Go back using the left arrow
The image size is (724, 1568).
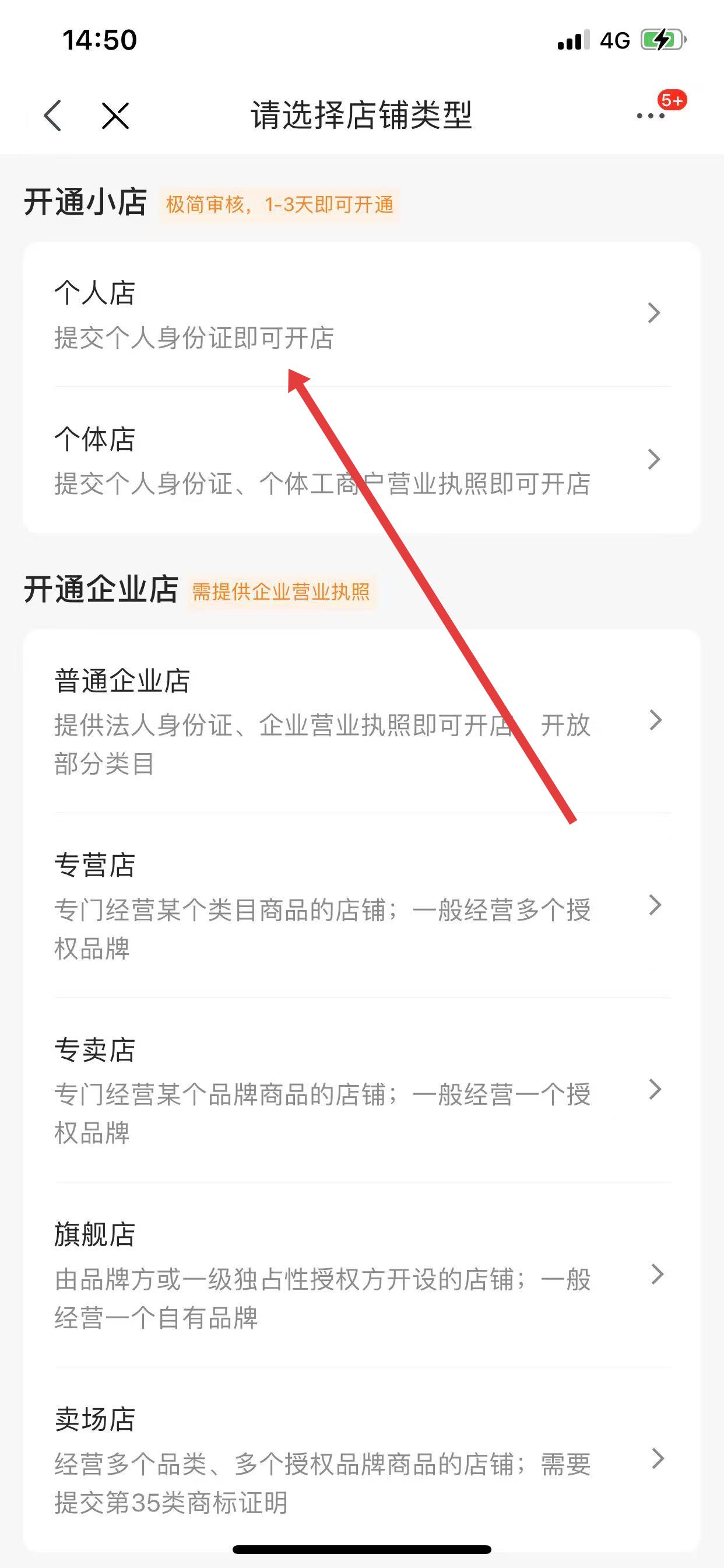click(x=53, y=115)
